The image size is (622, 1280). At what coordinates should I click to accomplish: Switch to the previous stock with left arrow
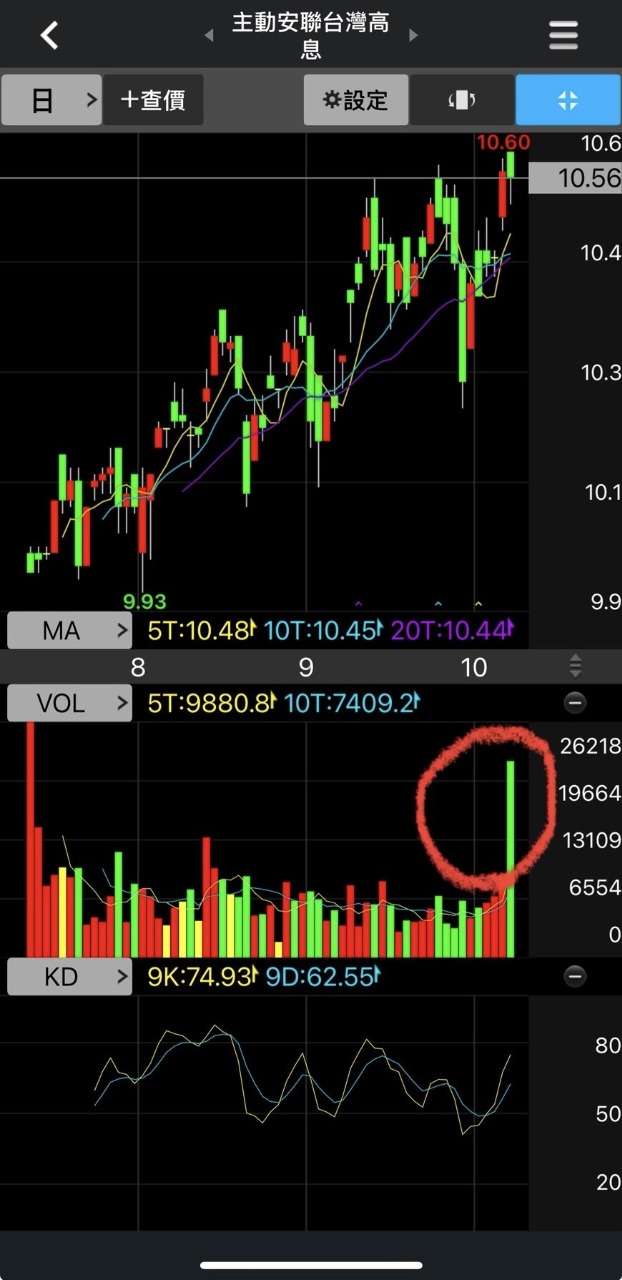click(x=209, y=35)
